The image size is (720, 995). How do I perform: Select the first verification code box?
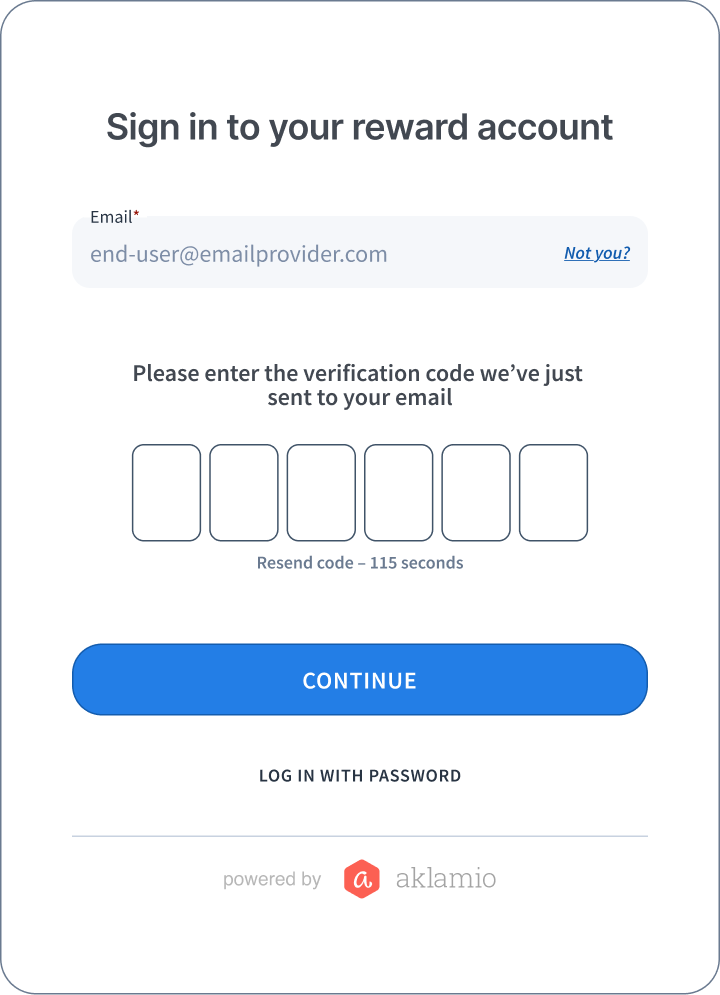click(x=166, y=493)
